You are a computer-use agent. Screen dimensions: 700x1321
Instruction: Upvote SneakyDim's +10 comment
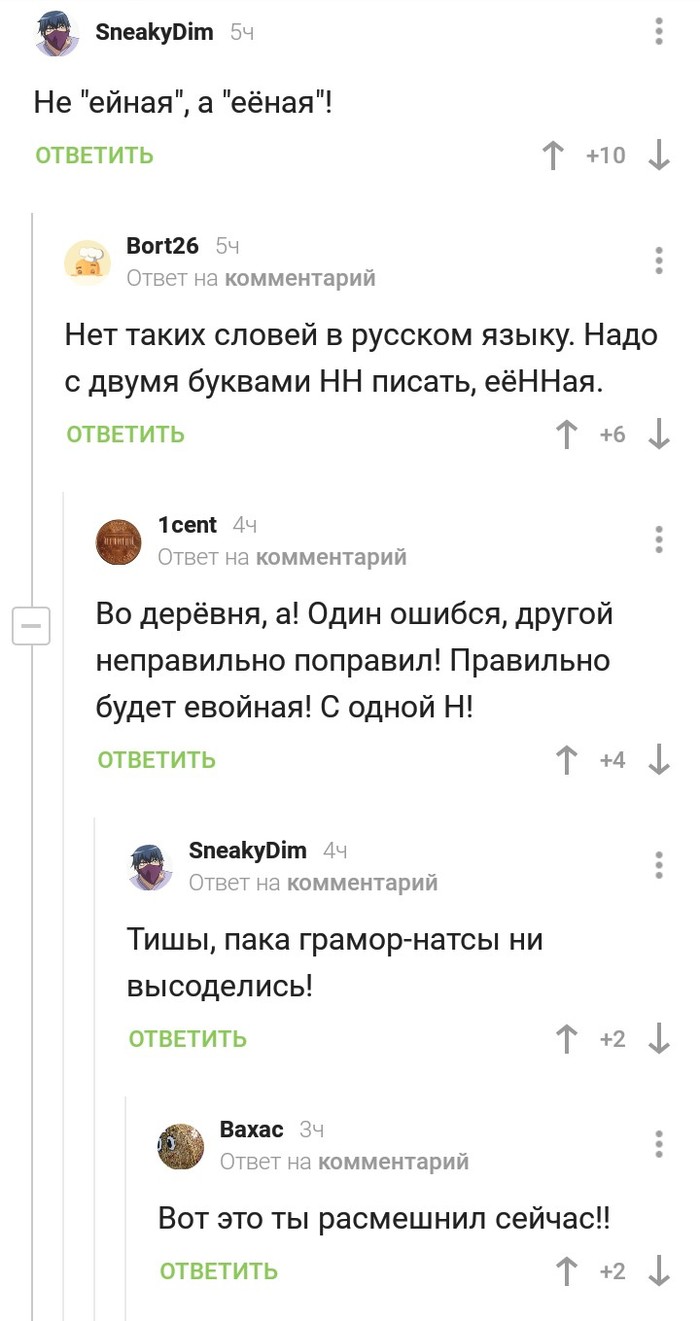553,155
